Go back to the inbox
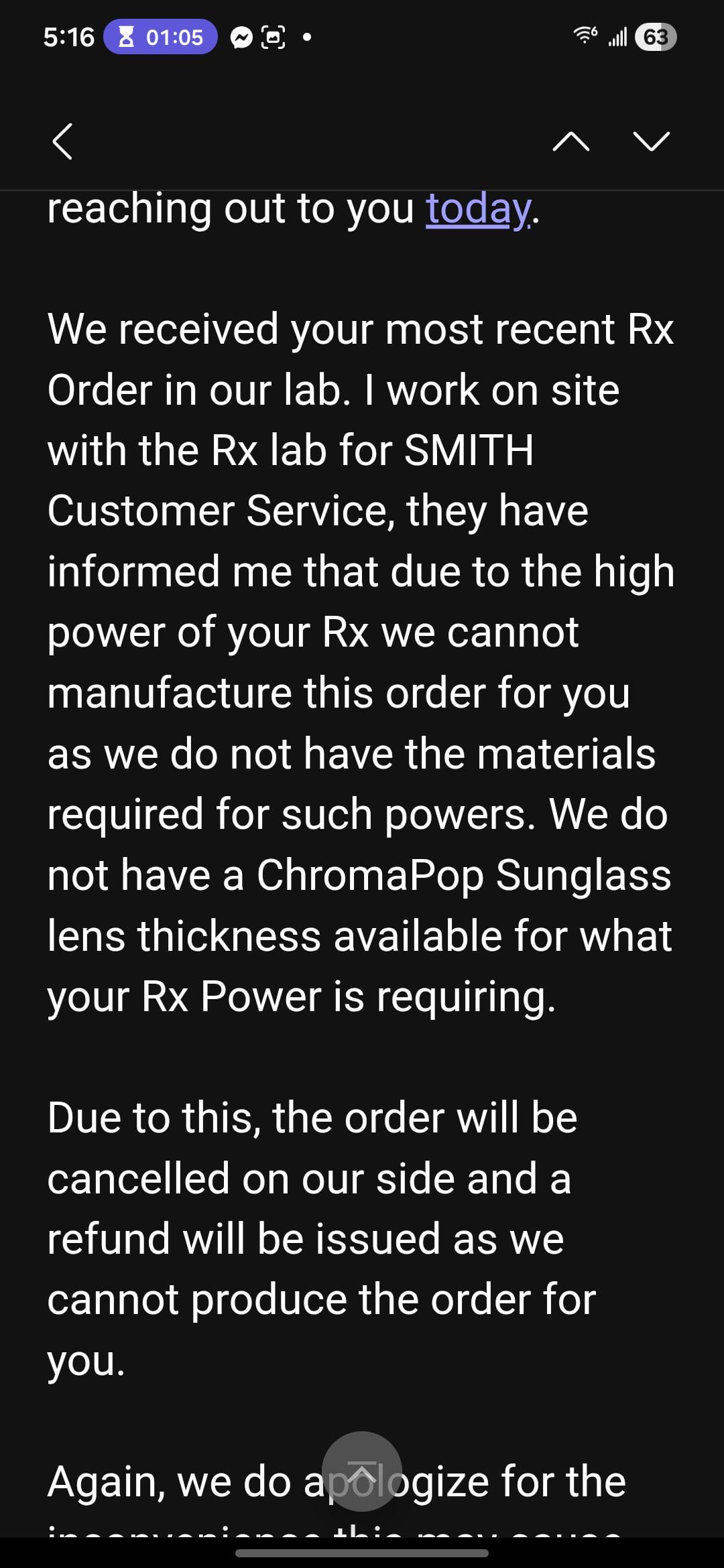The image size is (724, 1568). (62, 141)
